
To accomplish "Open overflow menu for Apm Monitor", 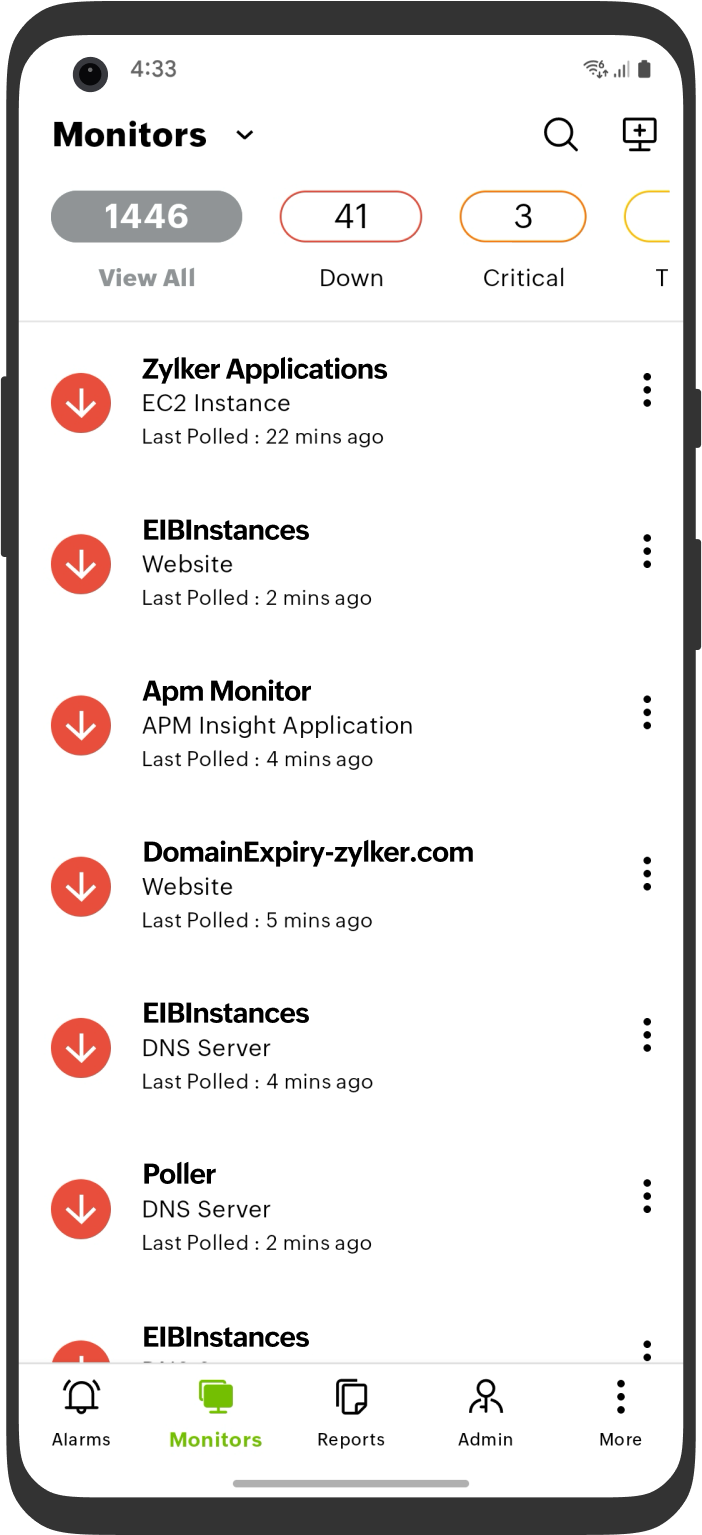I will 647,712.
